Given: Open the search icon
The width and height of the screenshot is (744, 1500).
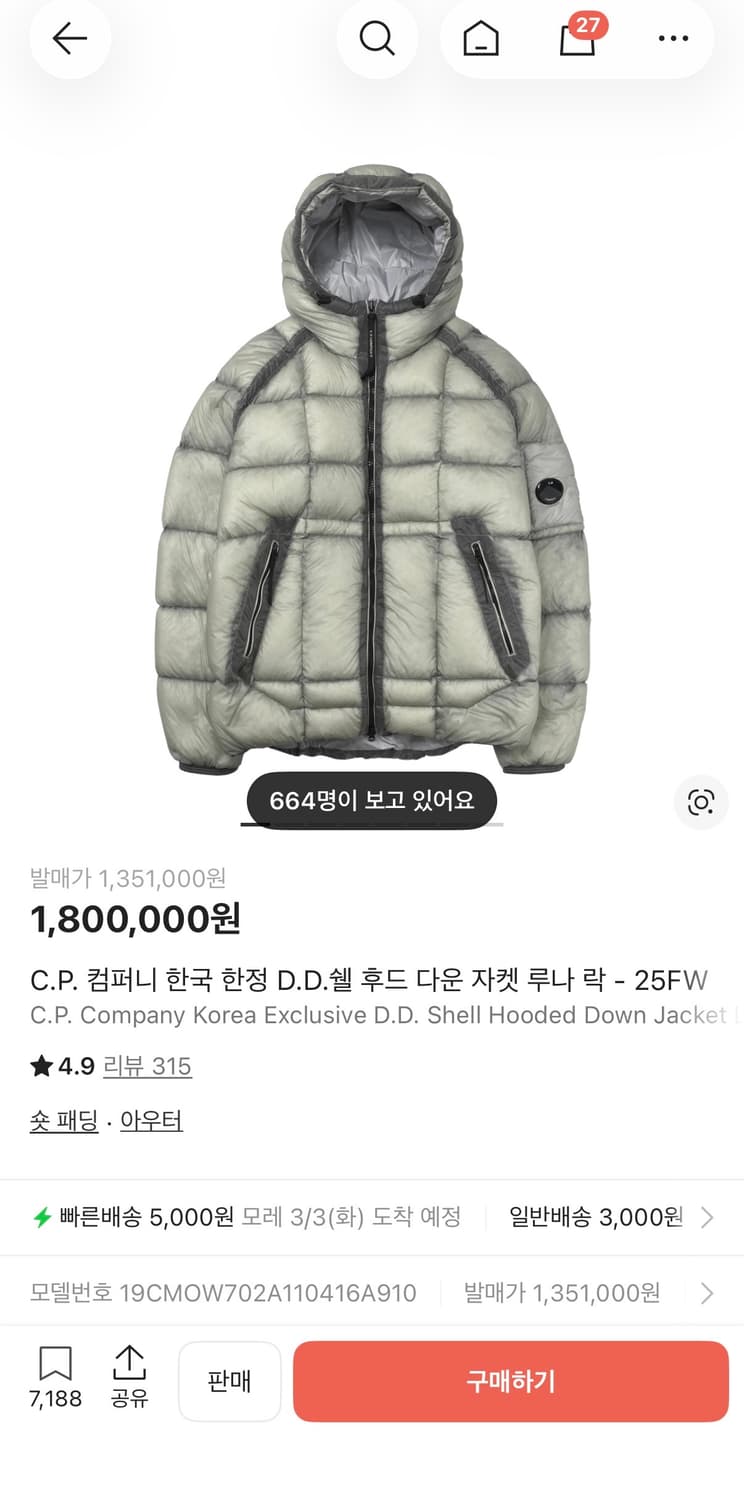Looking at the screenshot, I should pyautogui.click(x=377, y=39).
